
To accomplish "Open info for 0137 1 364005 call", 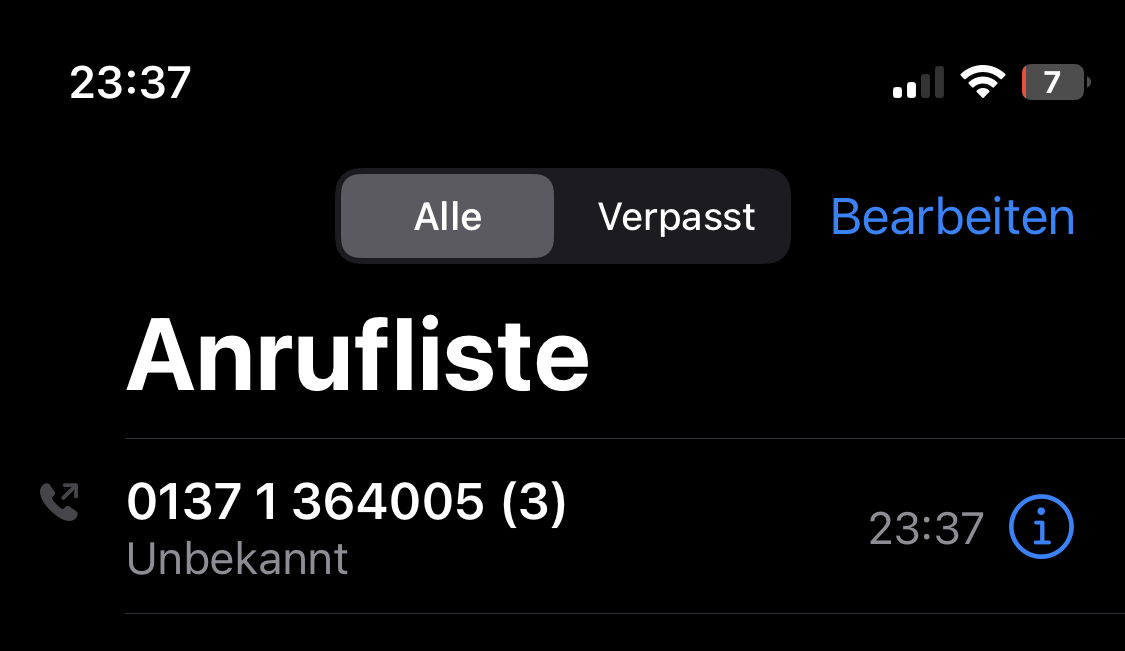I will coord(1041,527).
